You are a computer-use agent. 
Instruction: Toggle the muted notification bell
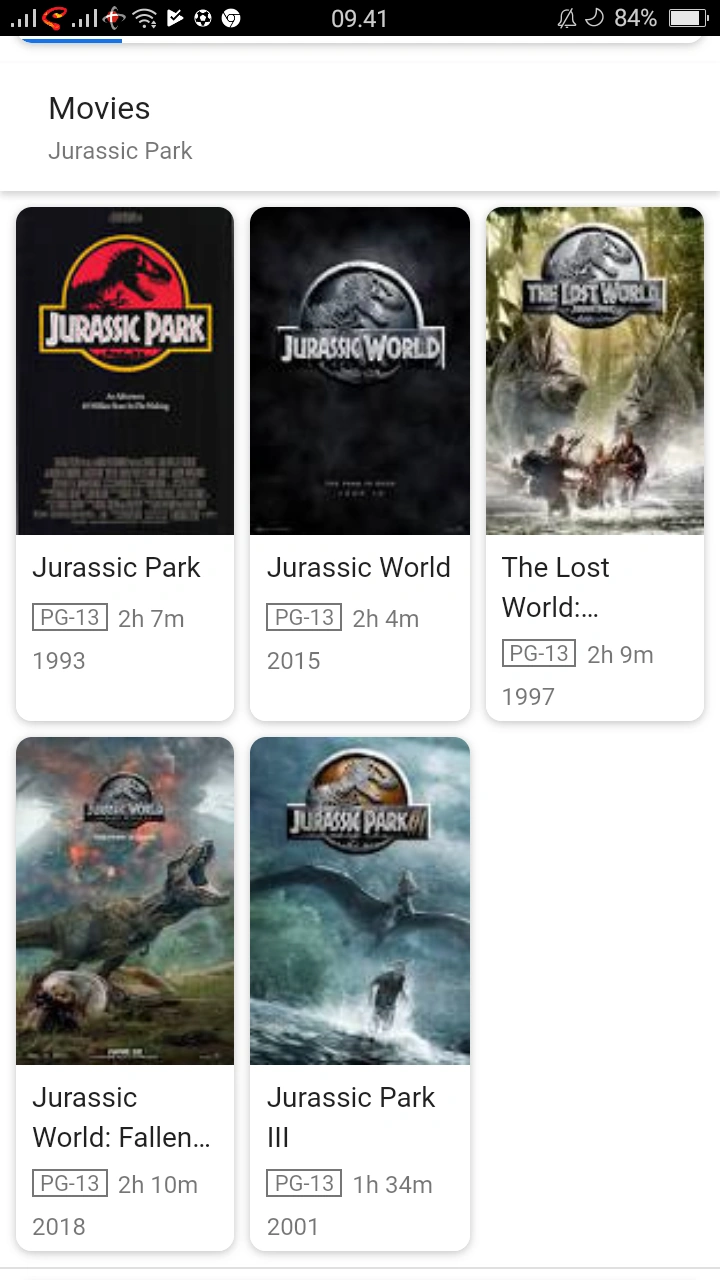(568, 18)
